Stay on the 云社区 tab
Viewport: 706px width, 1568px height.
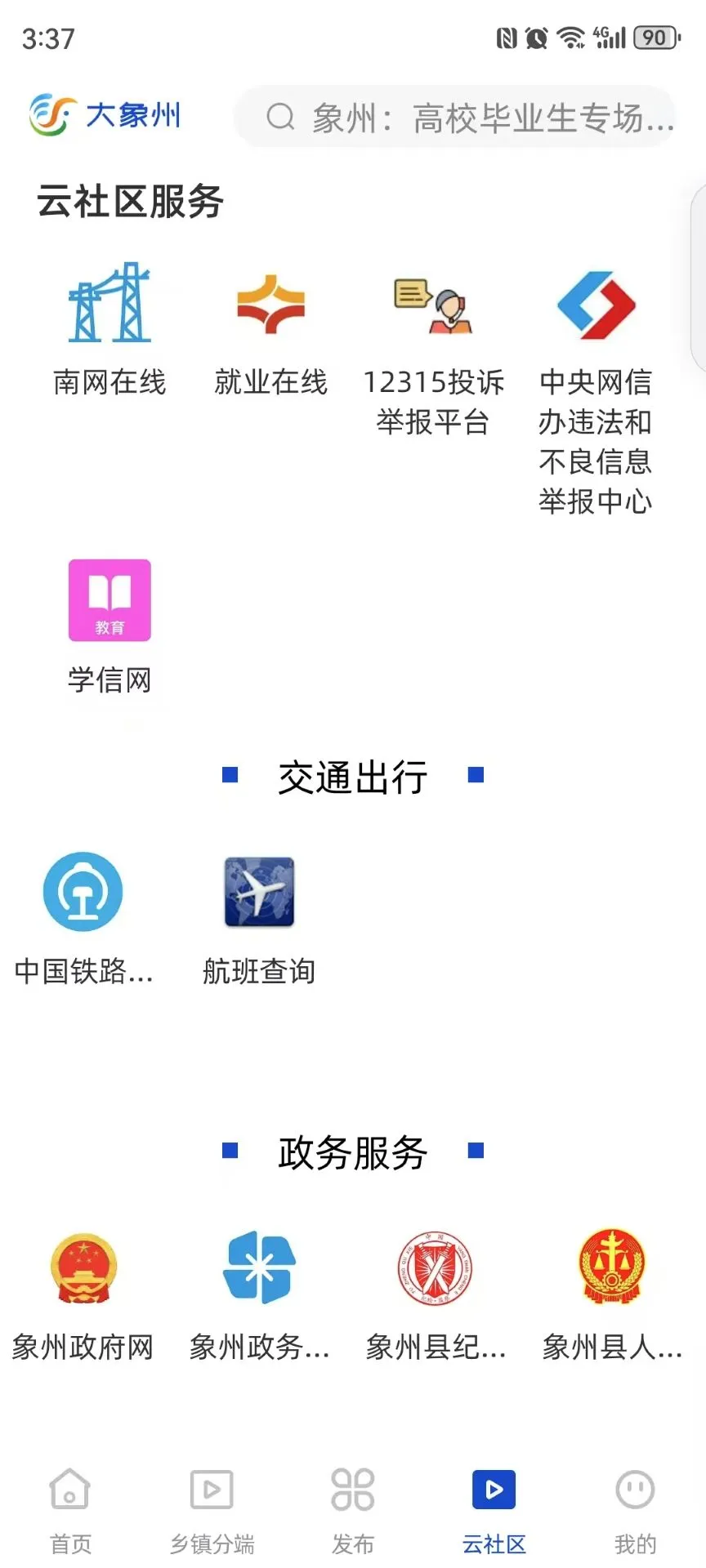click(x=494, y=1511)
